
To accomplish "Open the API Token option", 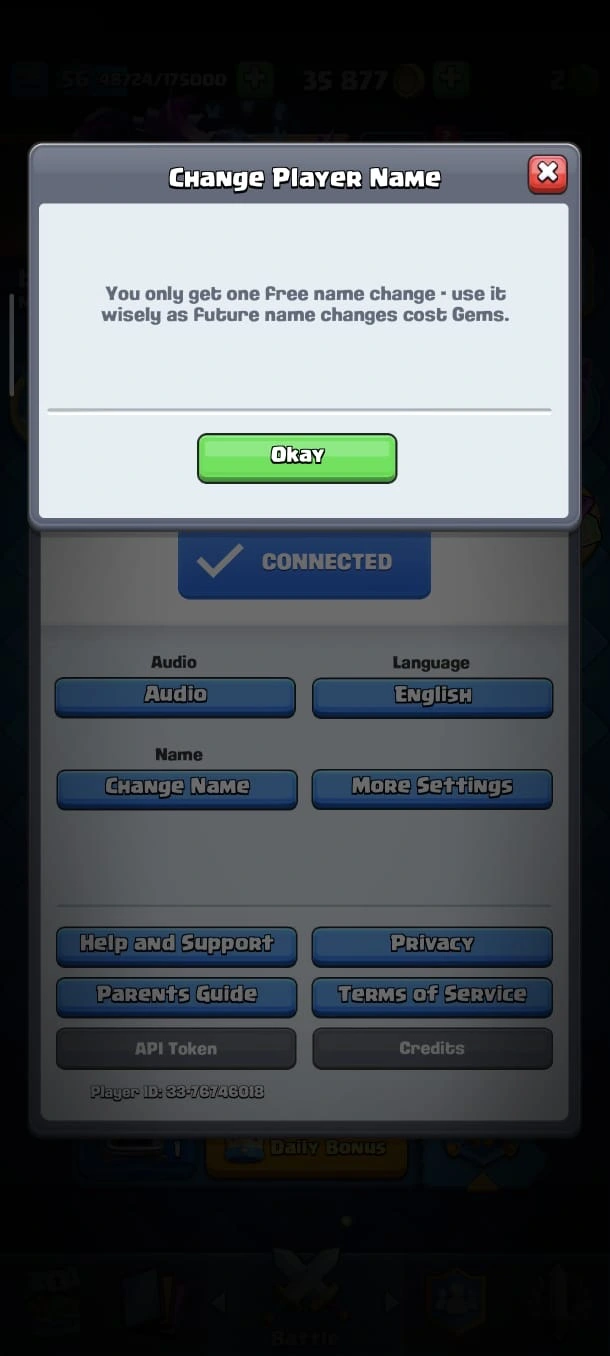I will [x=176, y=1049].
